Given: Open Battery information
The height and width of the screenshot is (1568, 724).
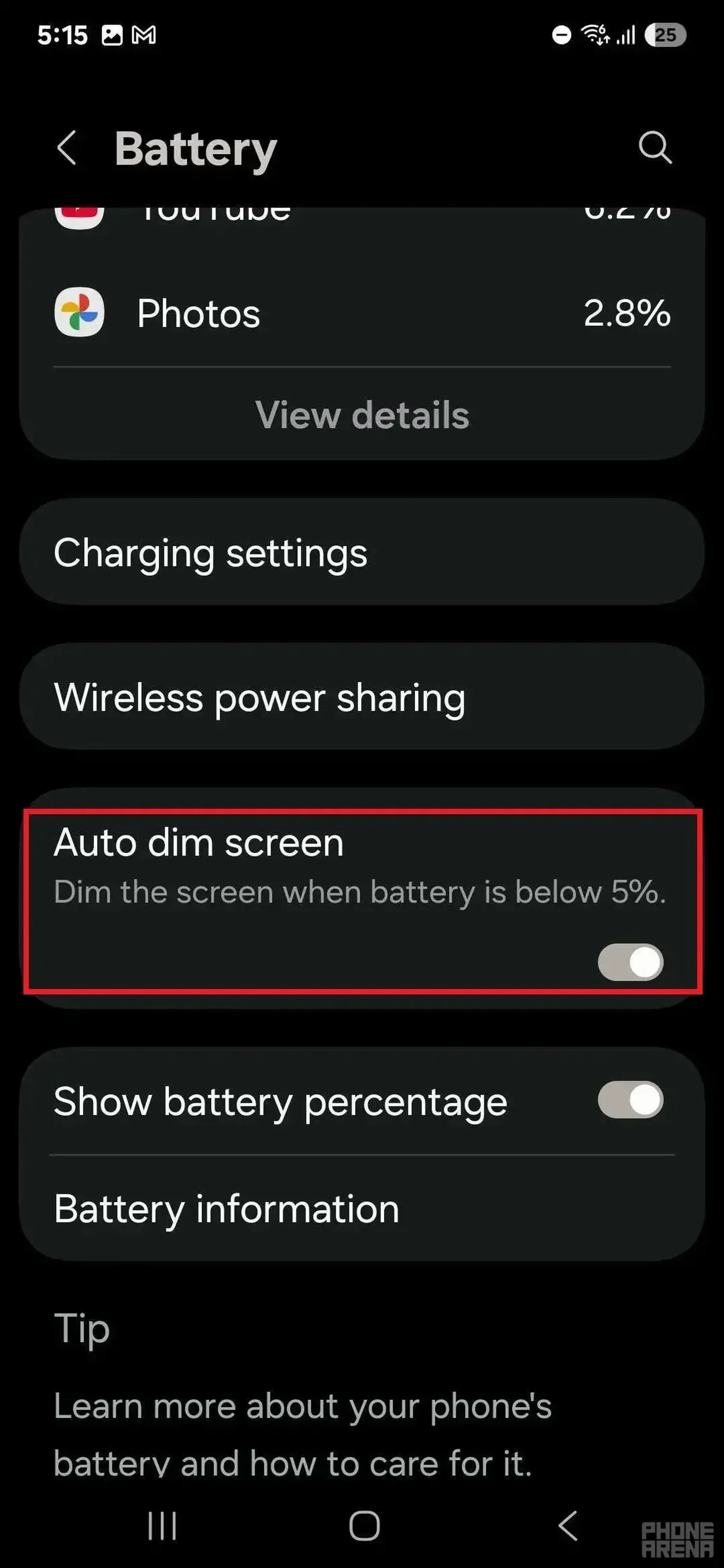Looking at the screenshot, I should [362, 1209].
